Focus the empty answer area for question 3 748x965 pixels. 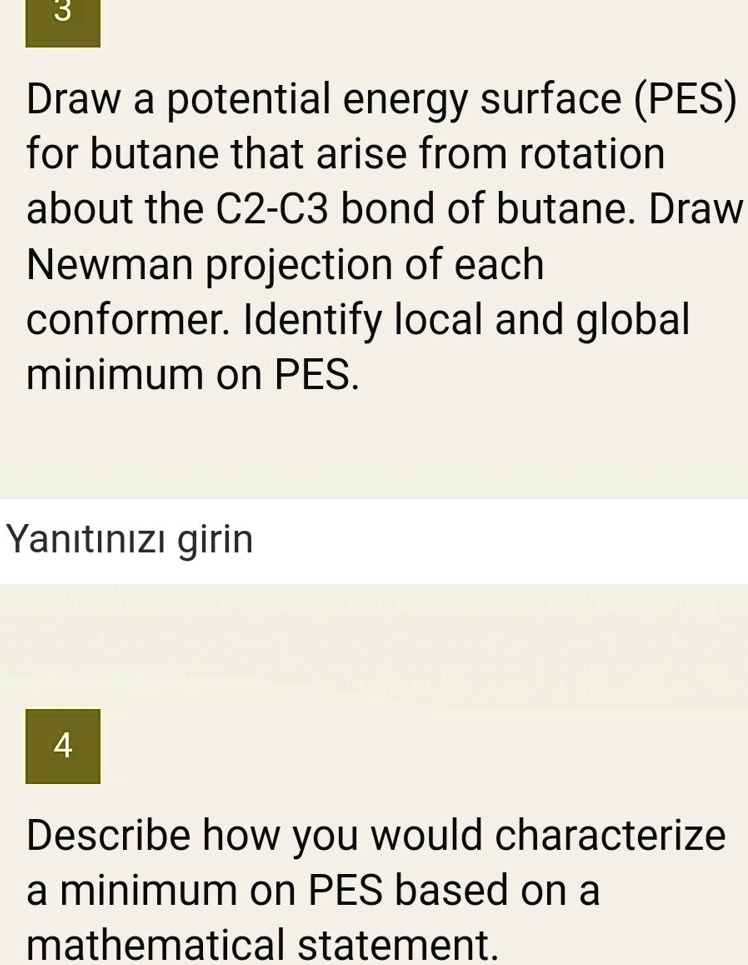coord(400,540)
